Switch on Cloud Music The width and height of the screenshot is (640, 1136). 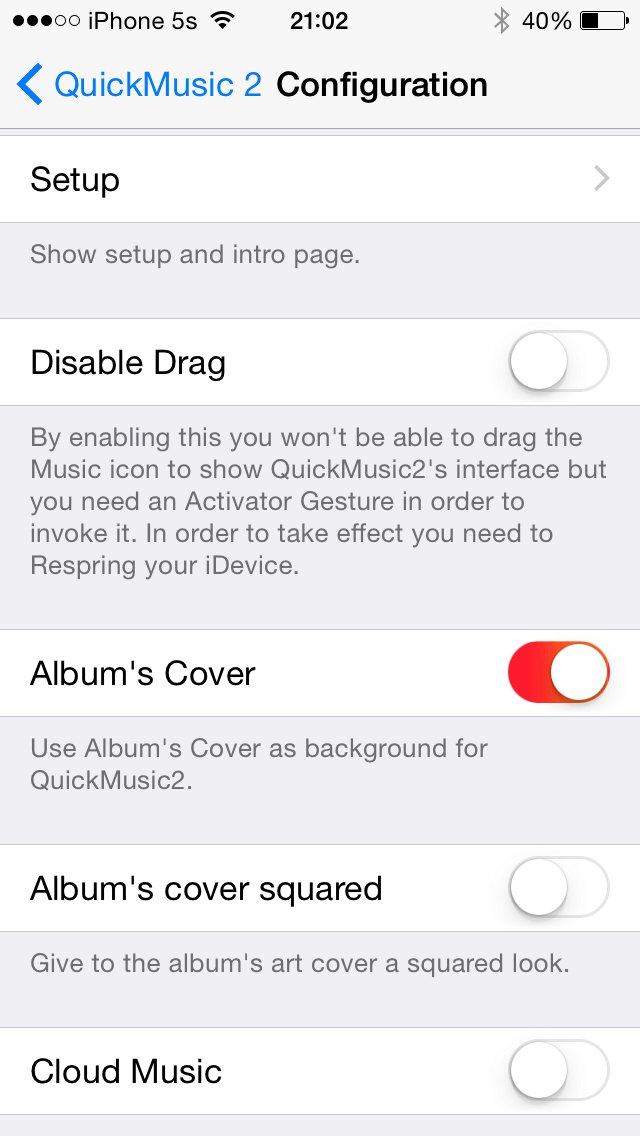558,1071
